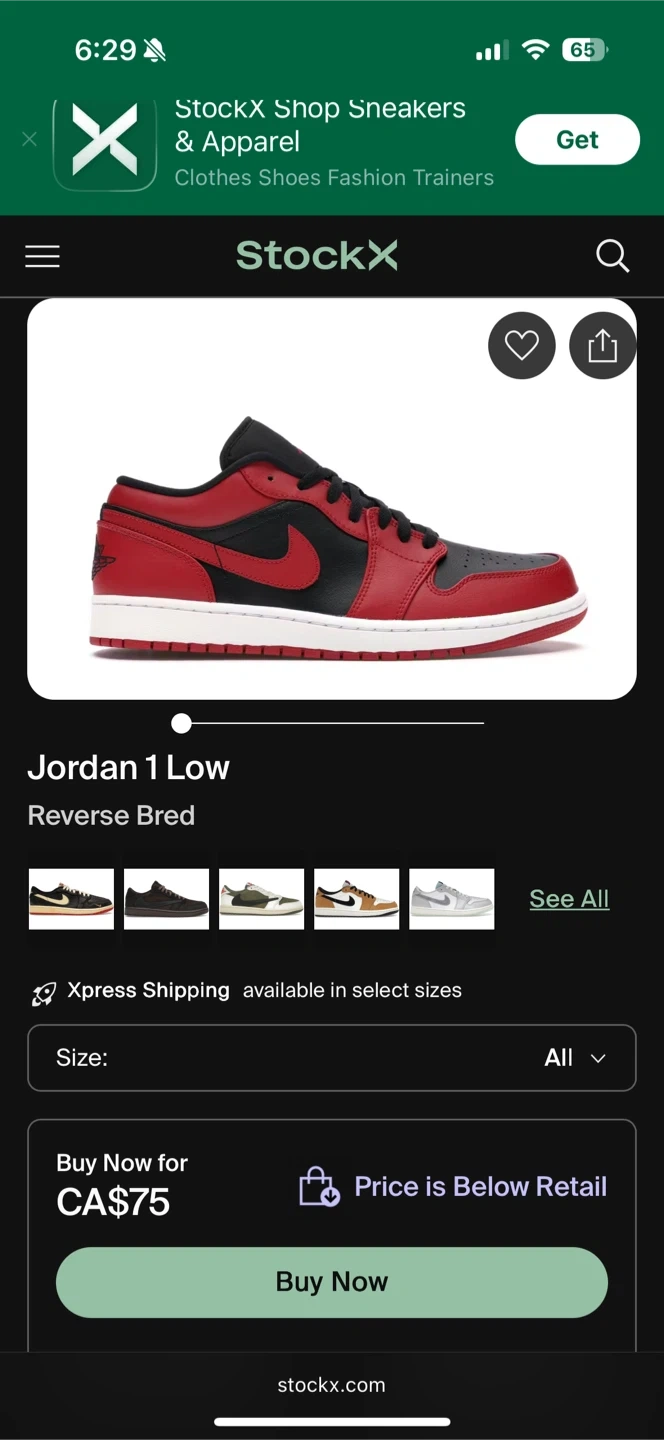View the brown and white sneaker variant
Screen dimensions: 664x1440
pyautogui.click(x=356, y=899)
